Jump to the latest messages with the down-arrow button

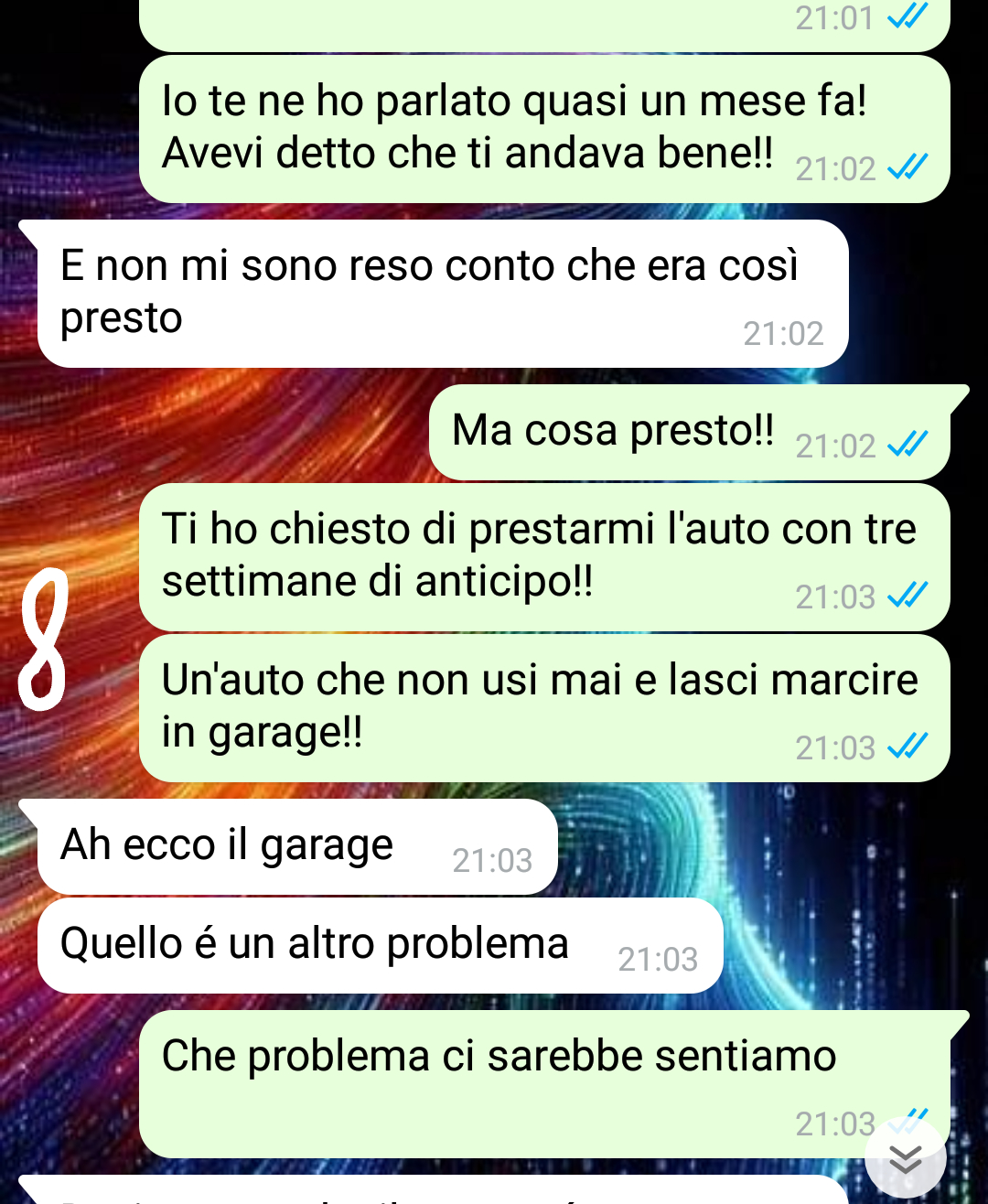pos(905,1159)
